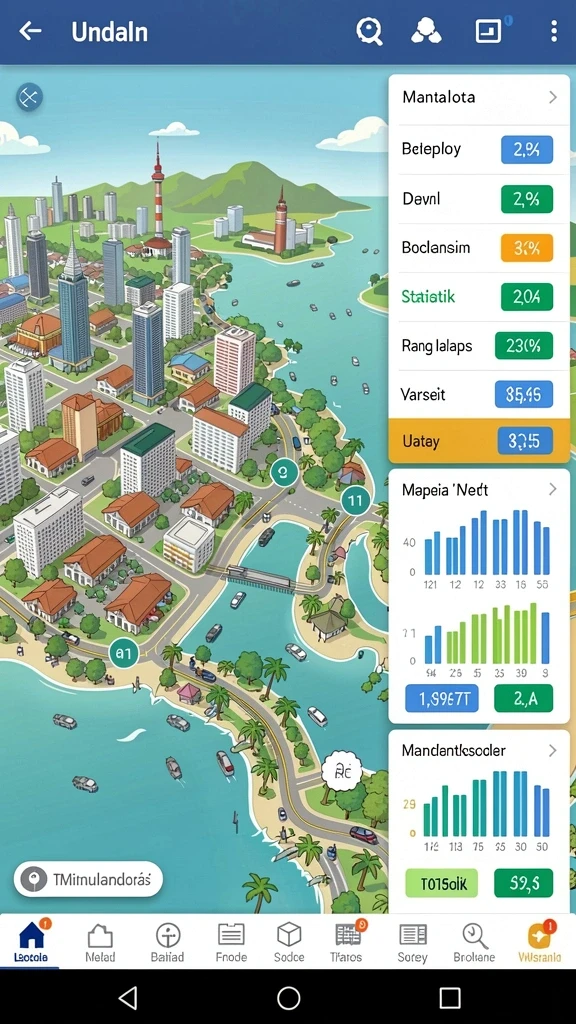Tap the TMitnulandorás location chip
The height and width of the screenshot is (1024, 576).
click(x=88, y=879)
